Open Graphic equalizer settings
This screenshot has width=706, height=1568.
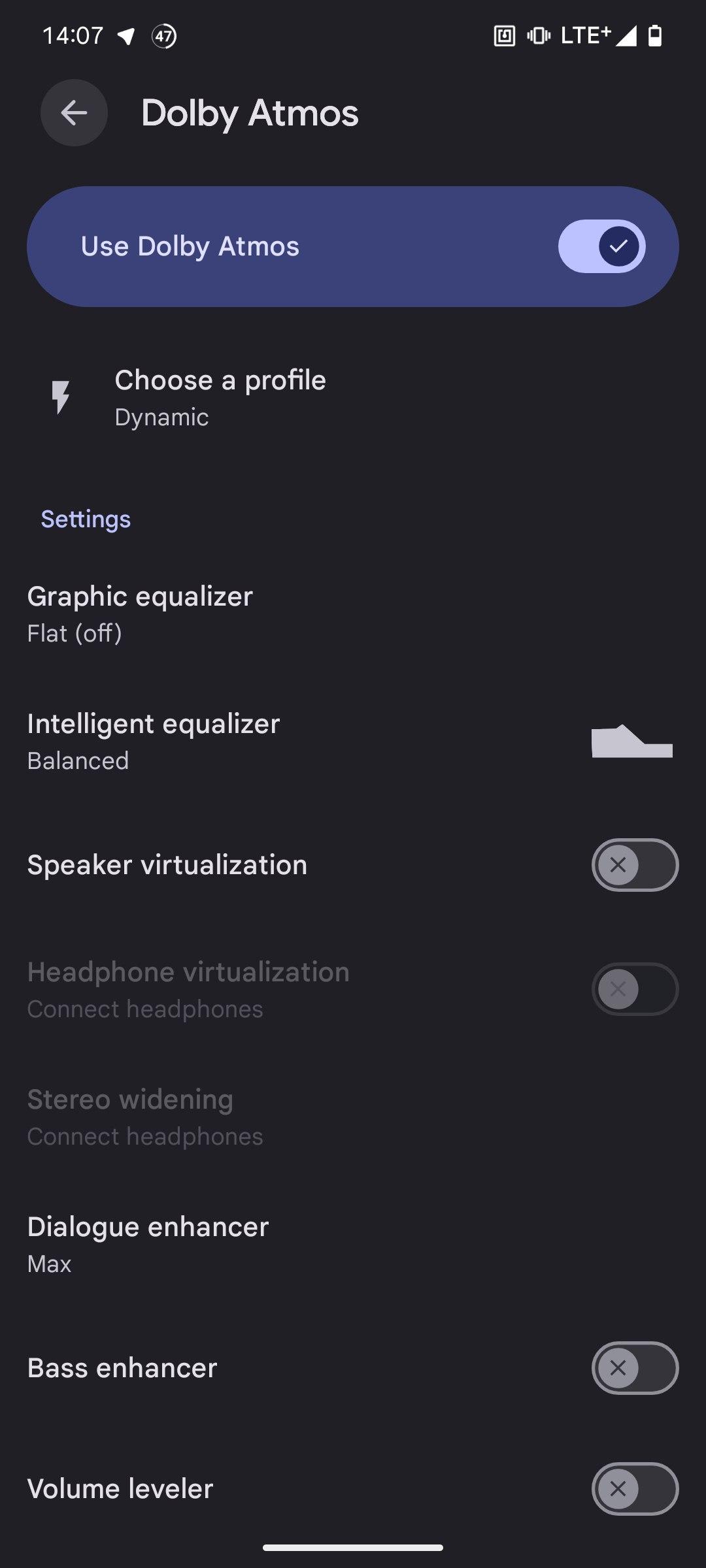click(x=353, y=614)
